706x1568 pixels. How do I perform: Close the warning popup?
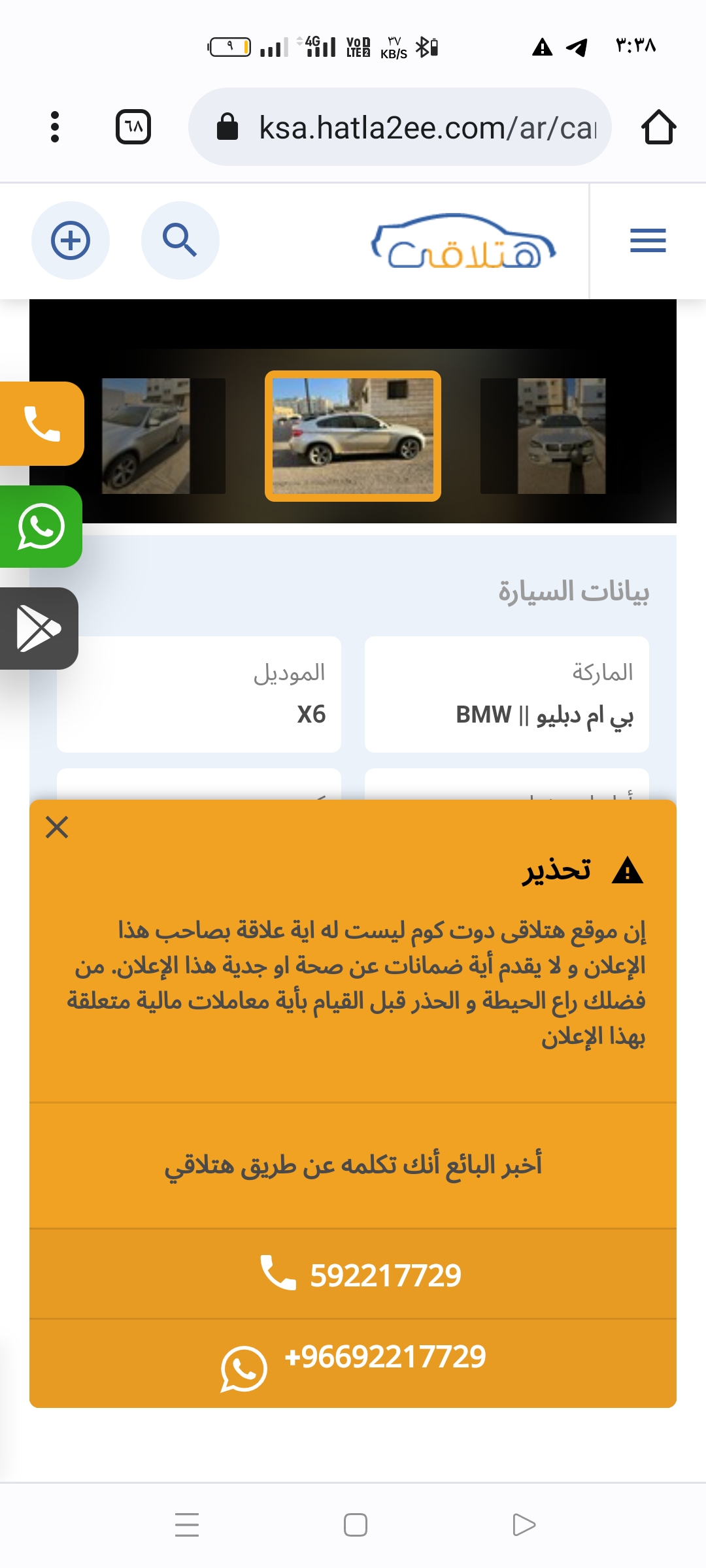[x=58, y=827]
